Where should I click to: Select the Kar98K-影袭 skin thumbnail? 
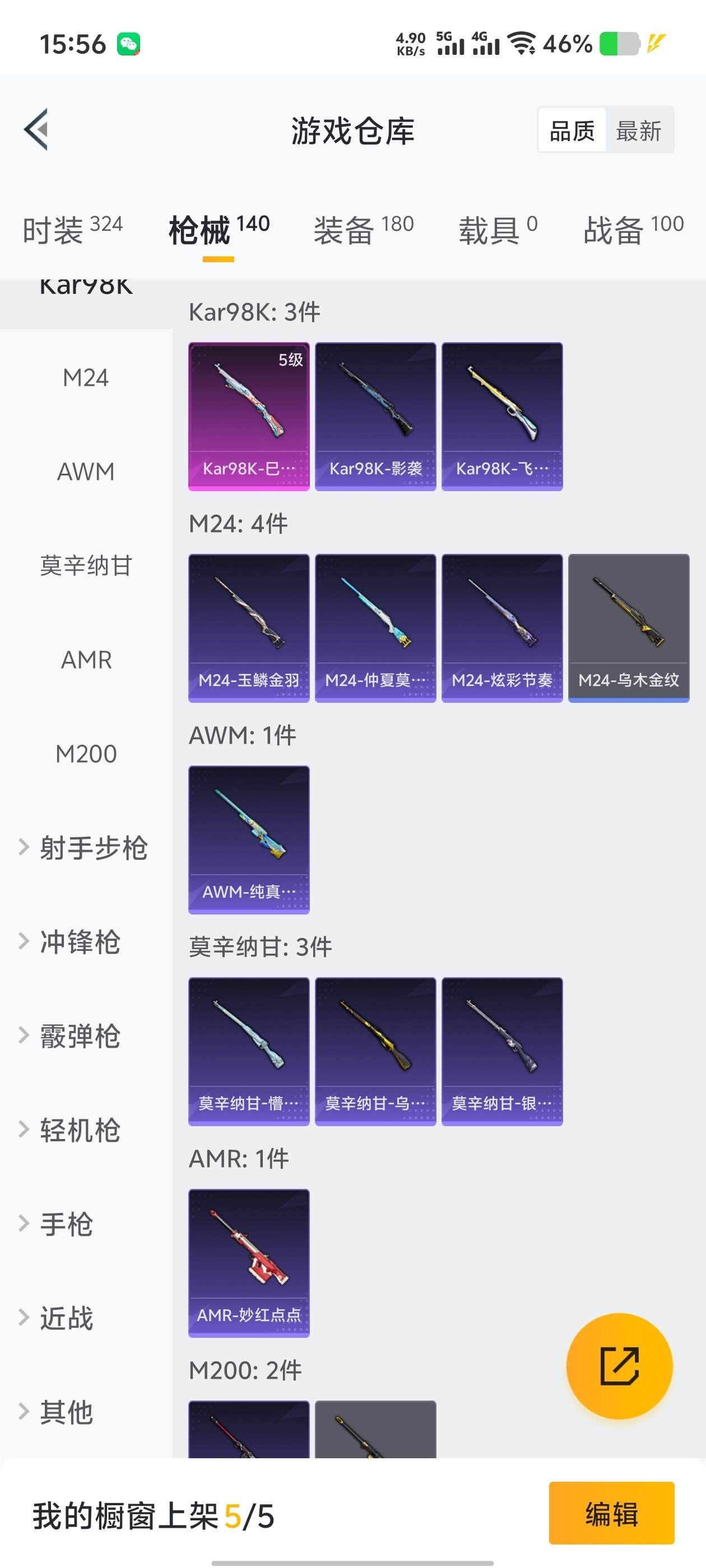point(375,414)
